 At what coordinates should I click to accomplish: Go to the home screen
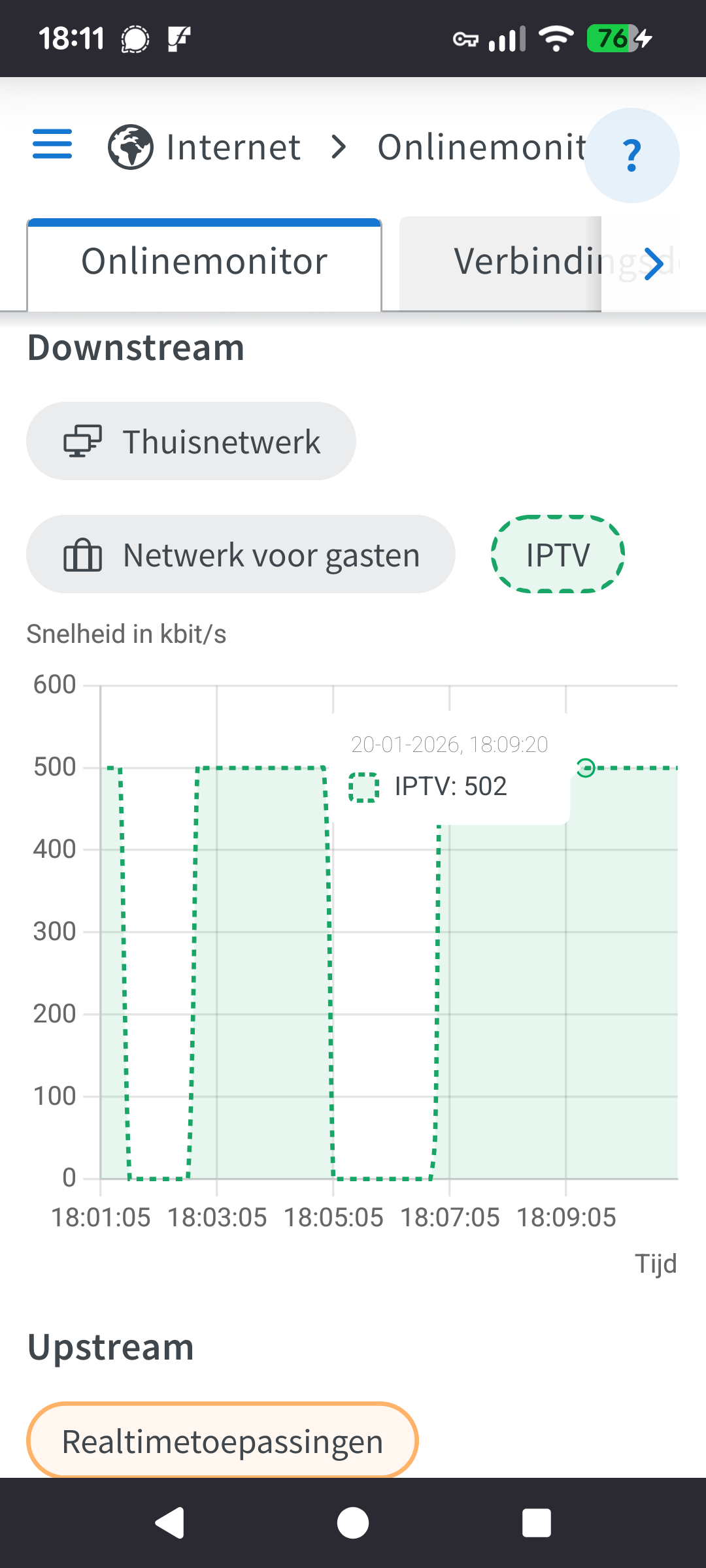[353, 1523]
